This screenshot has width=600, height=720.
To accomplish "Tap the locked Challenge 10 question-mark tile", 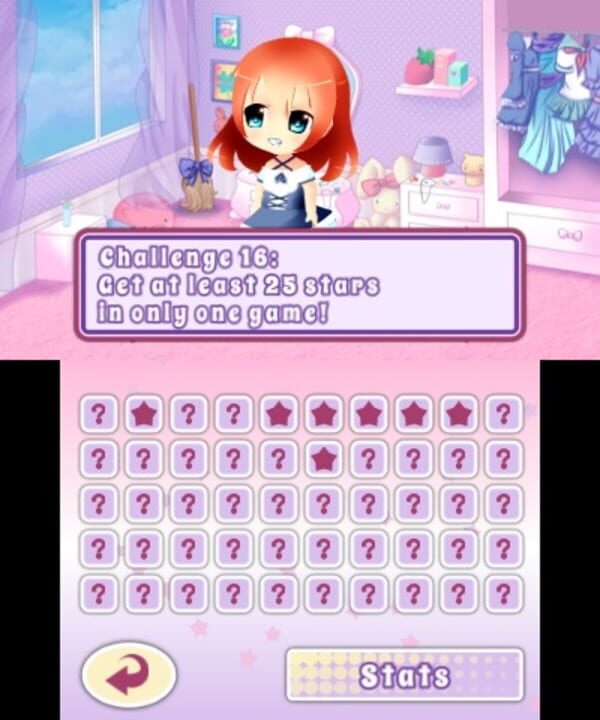I will pos(503,413).
